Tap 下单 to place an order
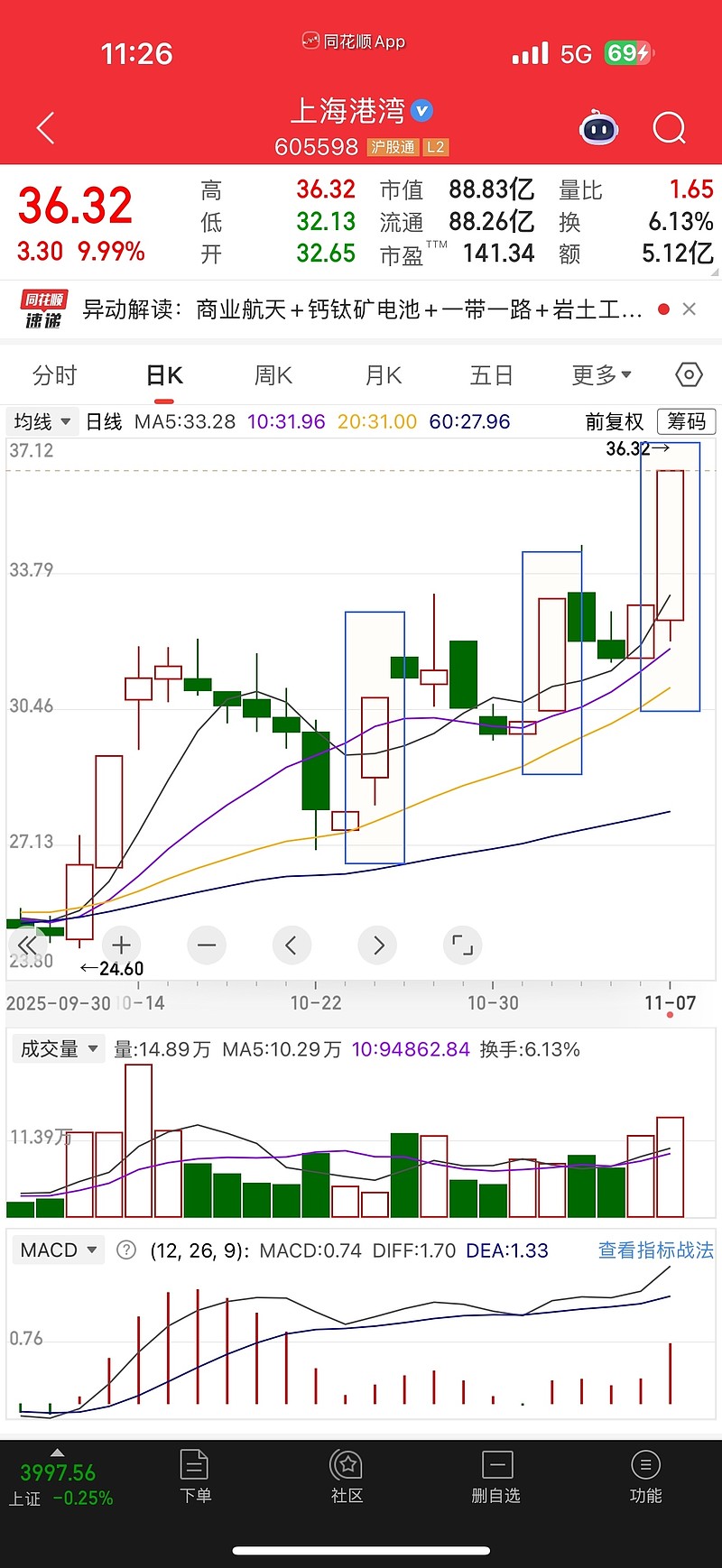The height and width of the screenshot is (1568, 722). [195, 1477]
